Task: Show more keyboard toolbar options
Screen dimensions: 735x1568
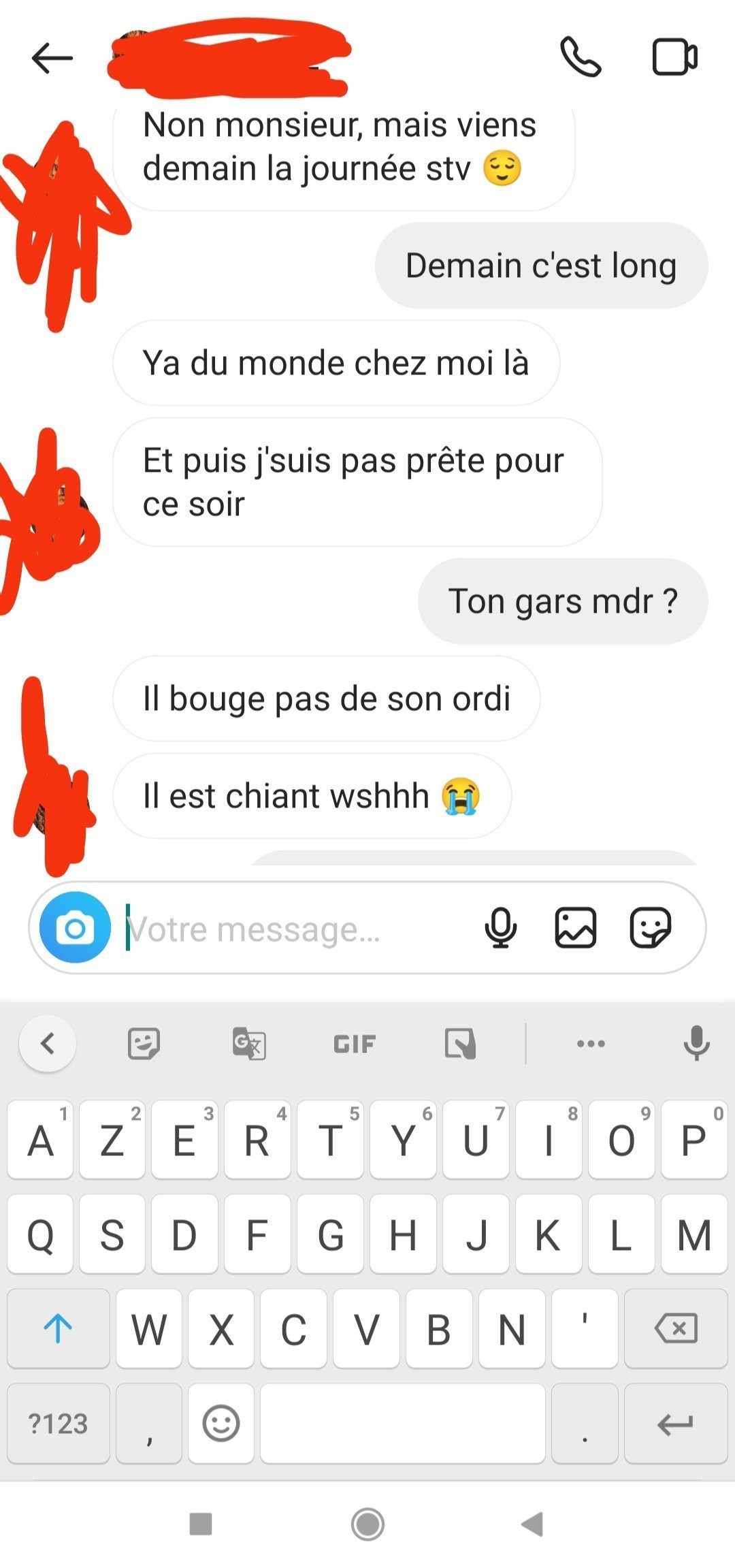Action: pos(590,1043)
